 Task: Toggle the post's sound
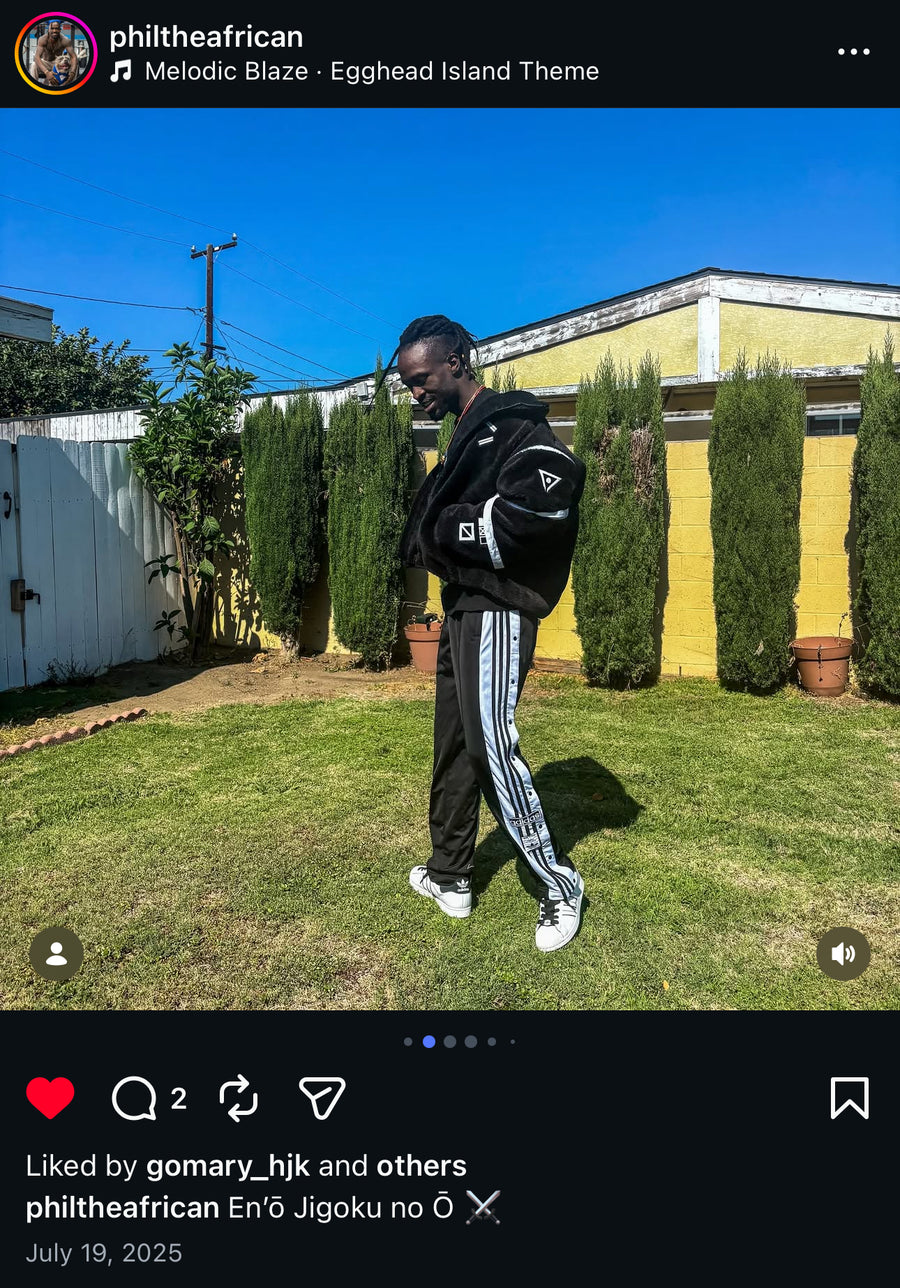843,954
